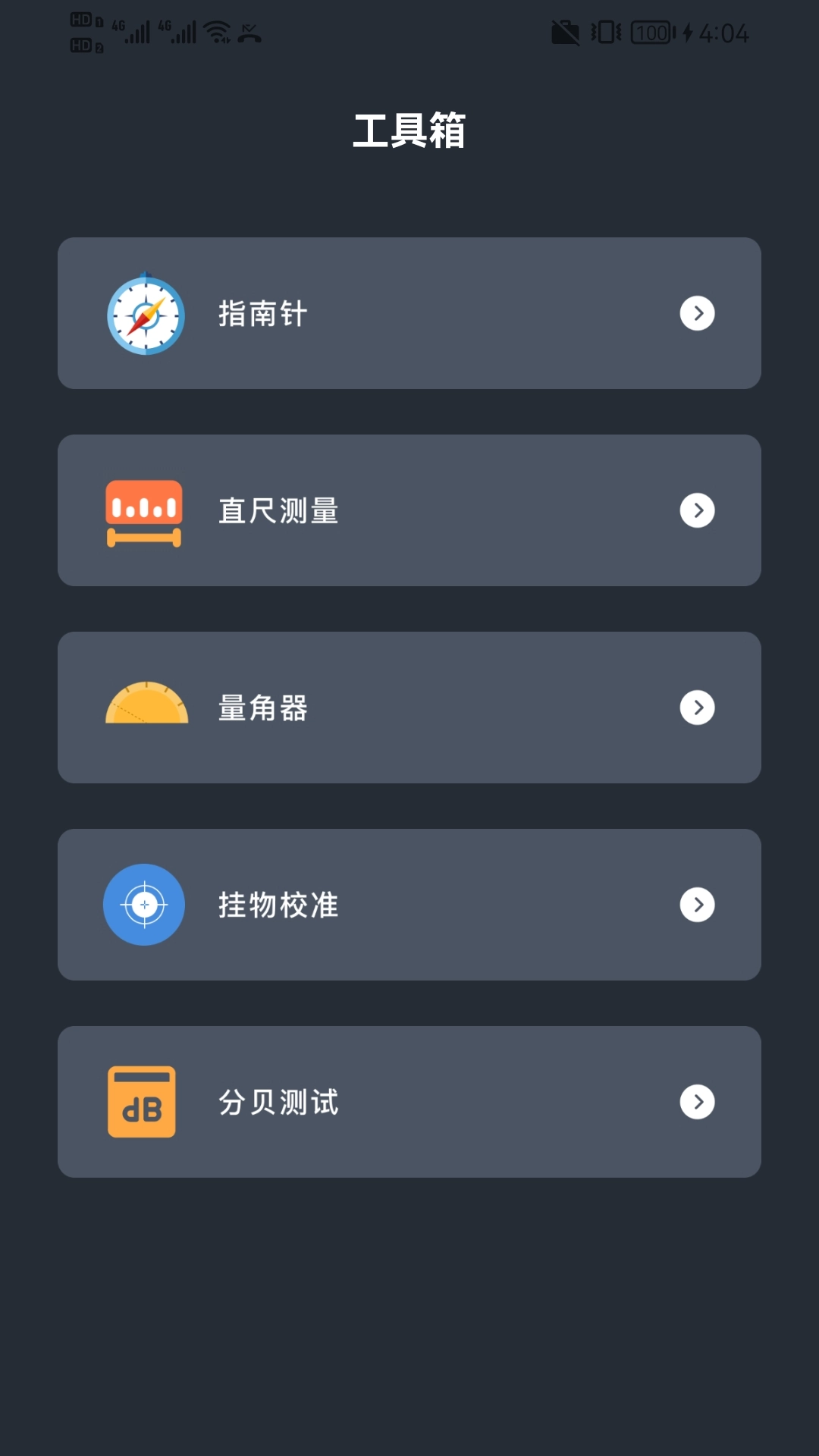Open the 指南针 compass tool
819x1456 pixels.
click(409, 313)
